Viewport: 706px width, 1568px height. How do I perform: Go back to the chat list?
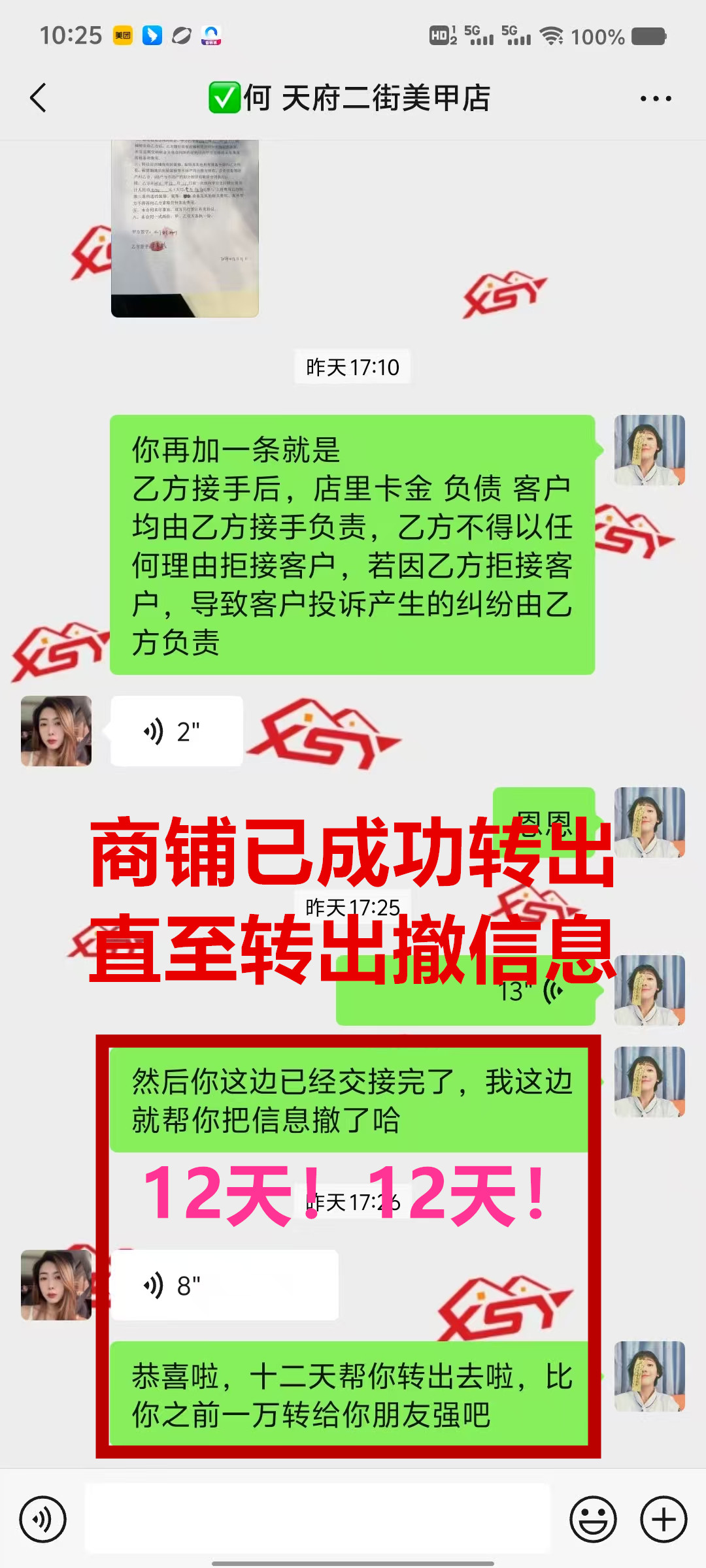[39, 98]
